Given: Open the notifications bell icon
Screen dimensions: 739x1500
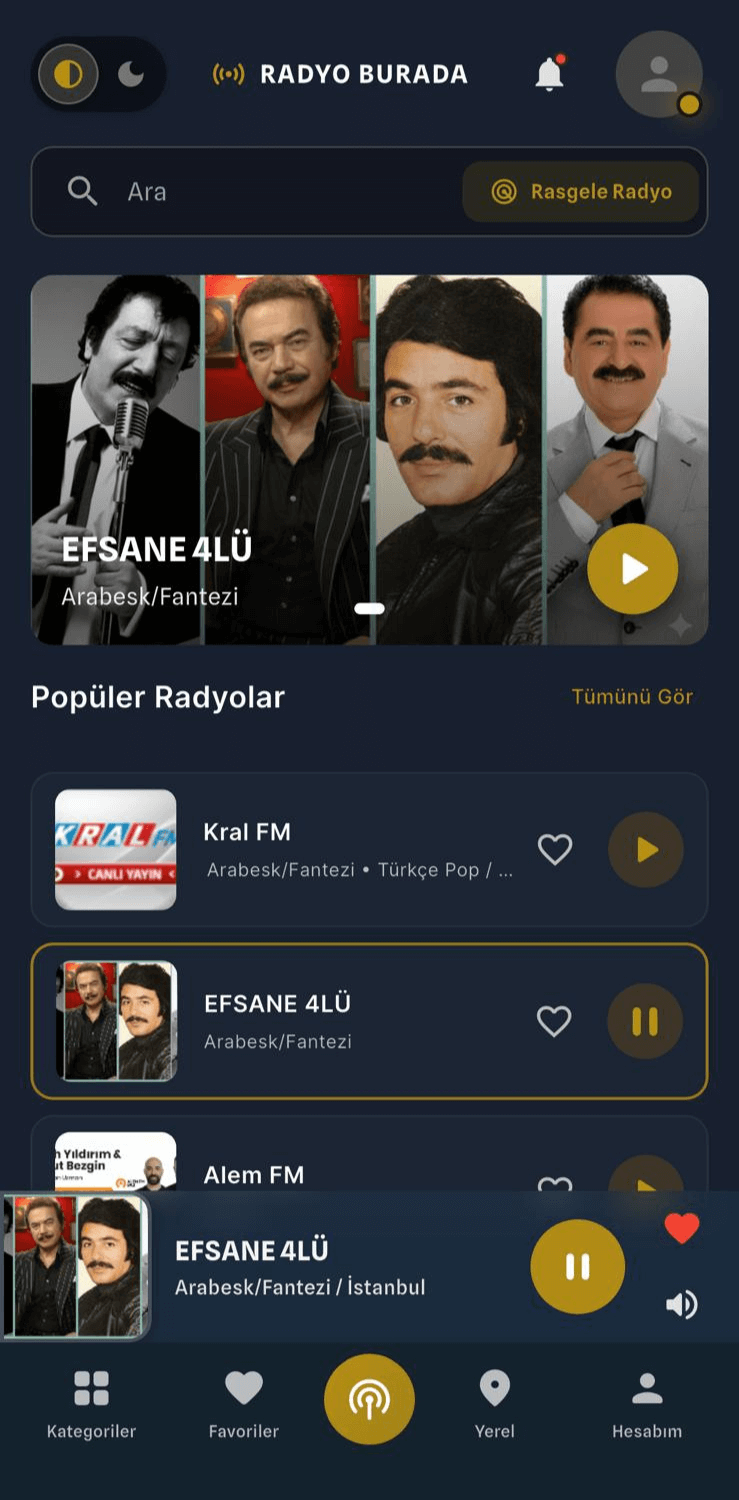Looking at the screenshot, I should [x=547, y=73].
